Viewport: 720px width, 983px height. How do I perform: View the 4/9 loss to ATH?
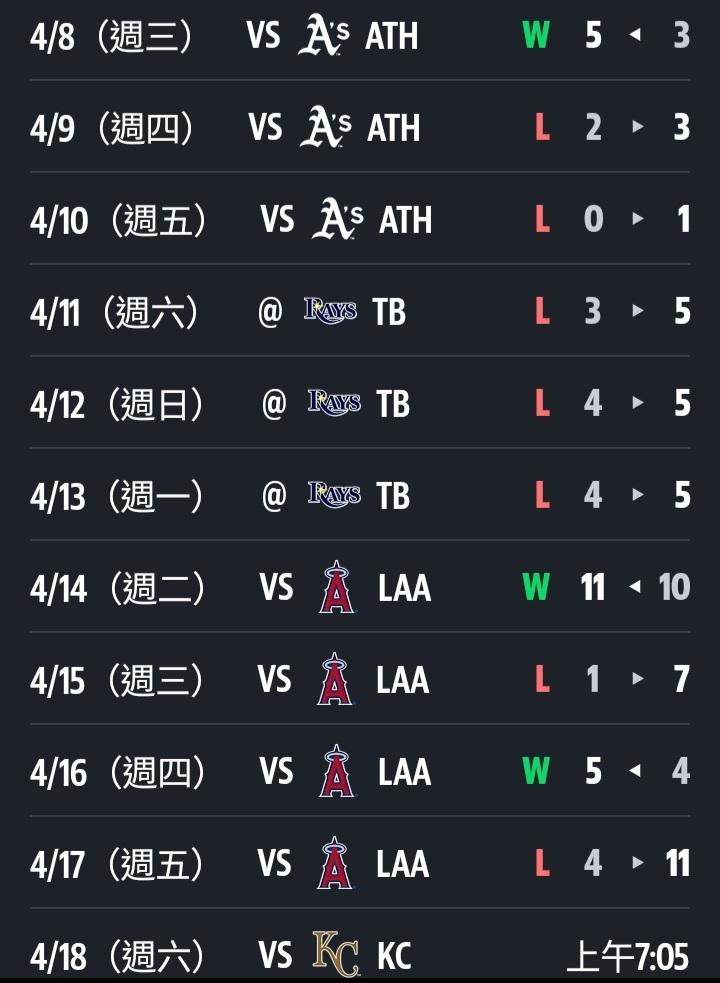pos(360,128)
